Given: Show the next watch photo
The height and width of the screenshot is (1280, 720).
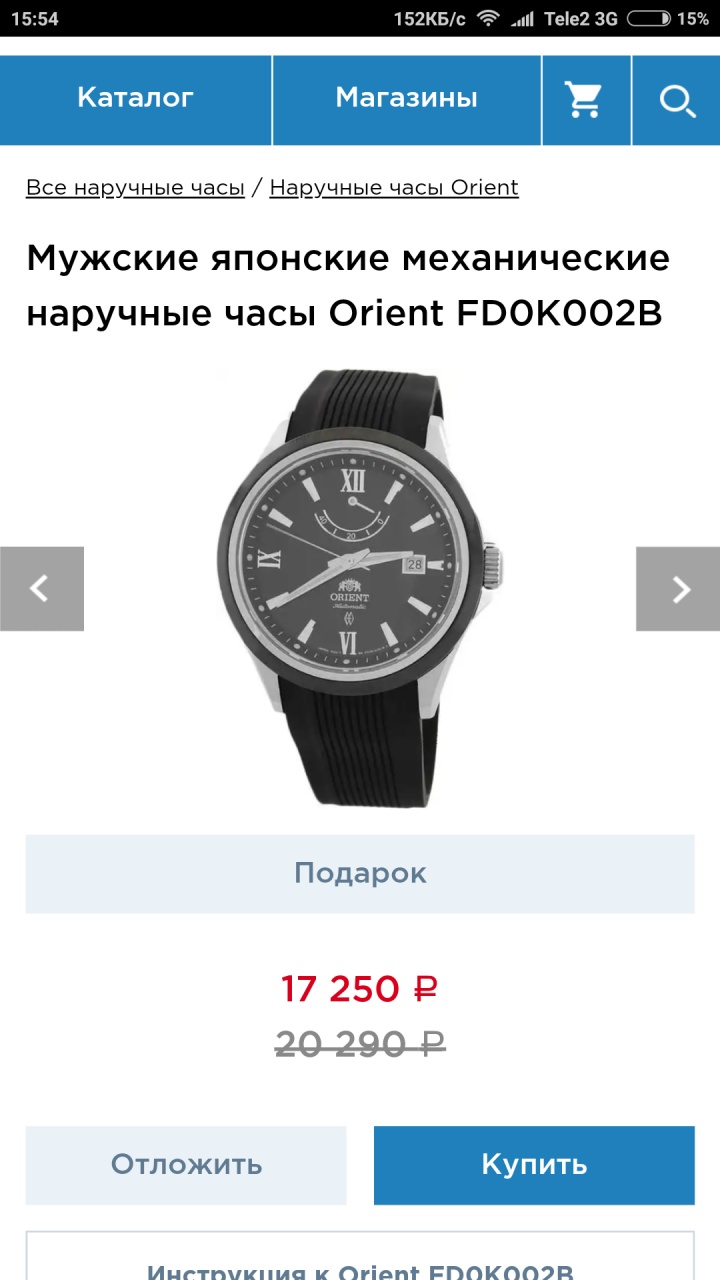Looking at the screenshot, I should click(x=678, y=588).
